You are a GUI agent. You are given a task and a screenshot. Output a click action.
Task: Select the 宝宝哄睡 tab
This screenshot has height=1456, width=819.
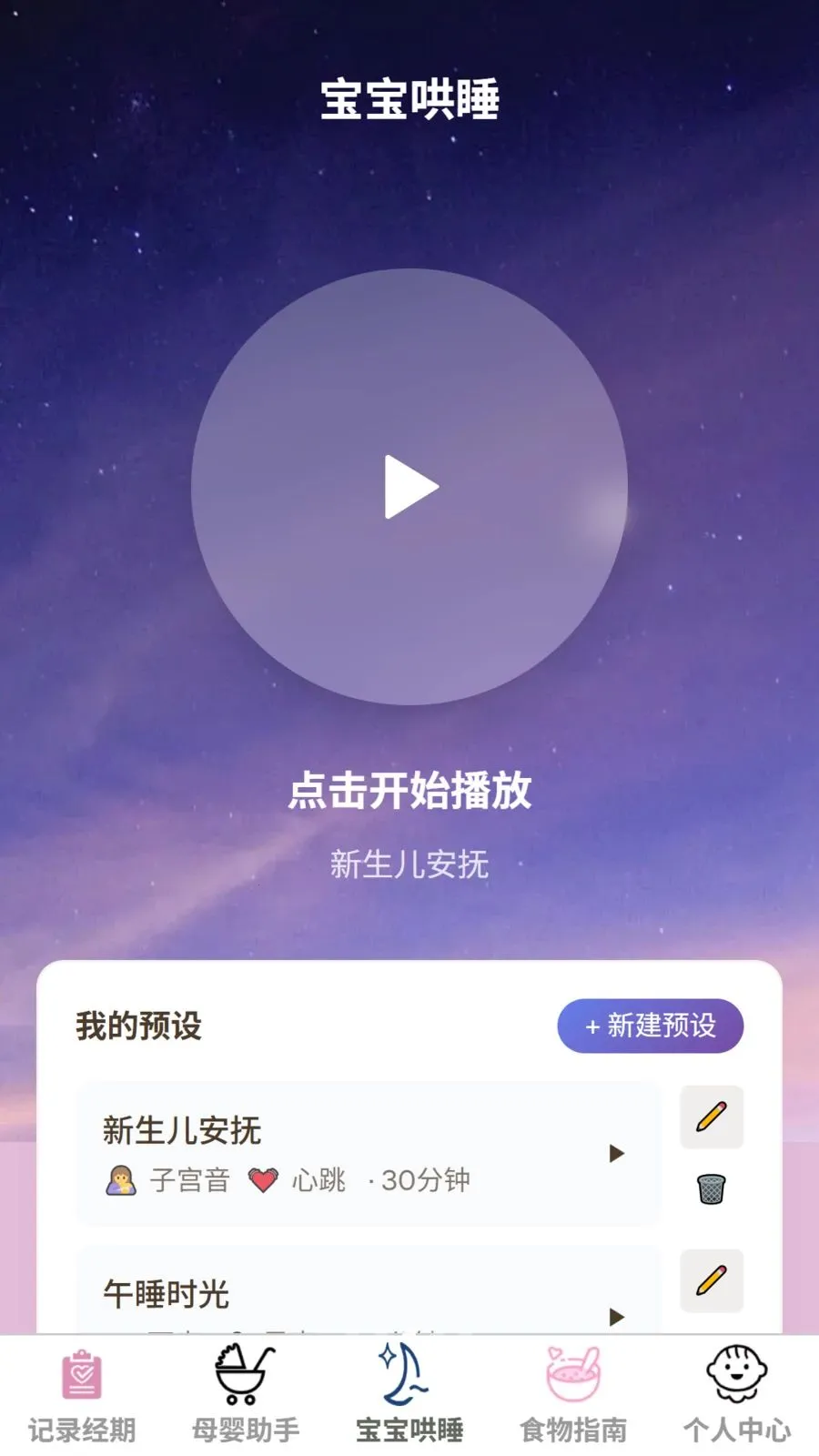click(409, 1396)
